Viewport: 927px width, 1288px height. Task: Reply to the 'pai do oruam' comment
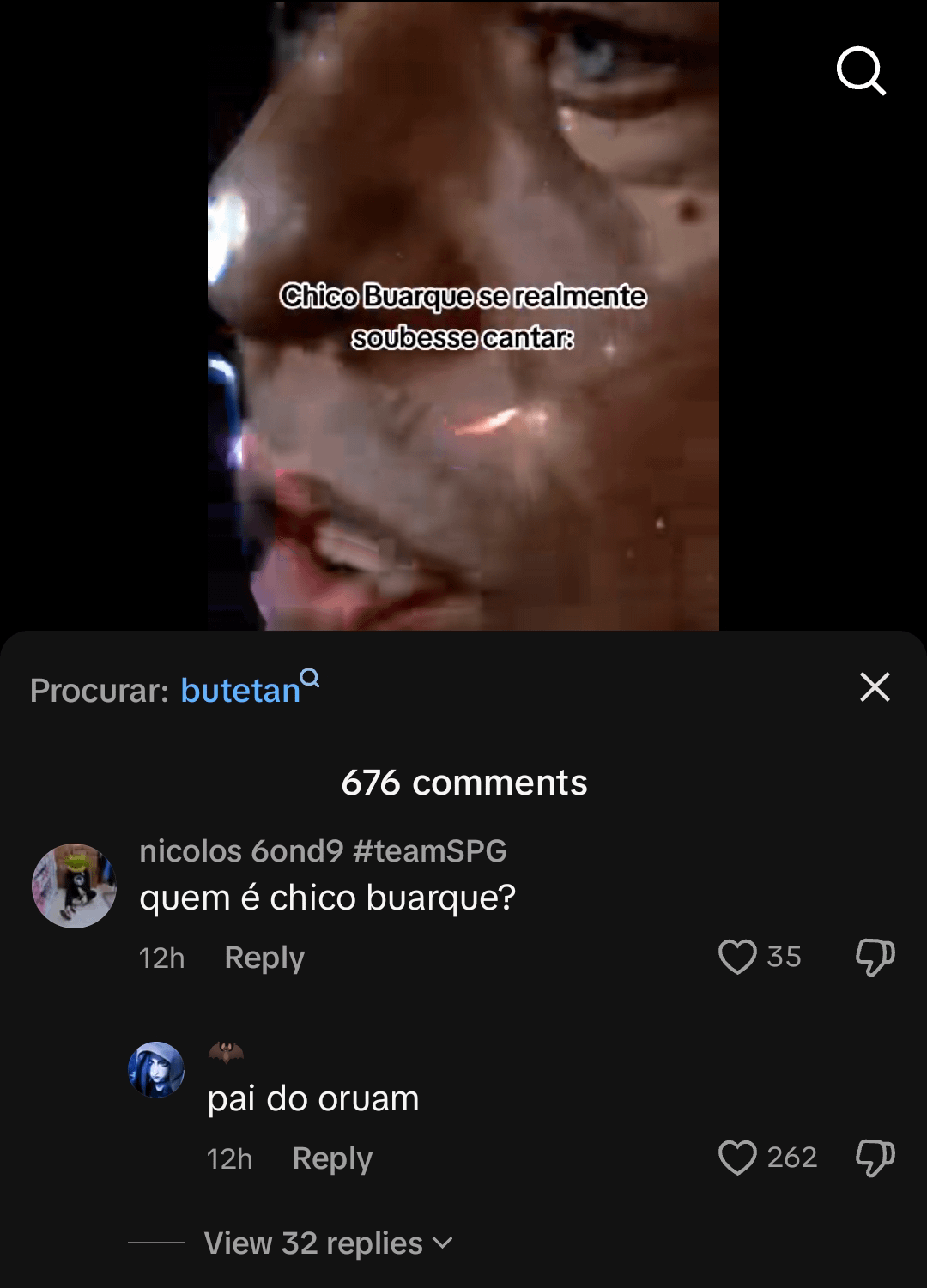pos(331,1158)
